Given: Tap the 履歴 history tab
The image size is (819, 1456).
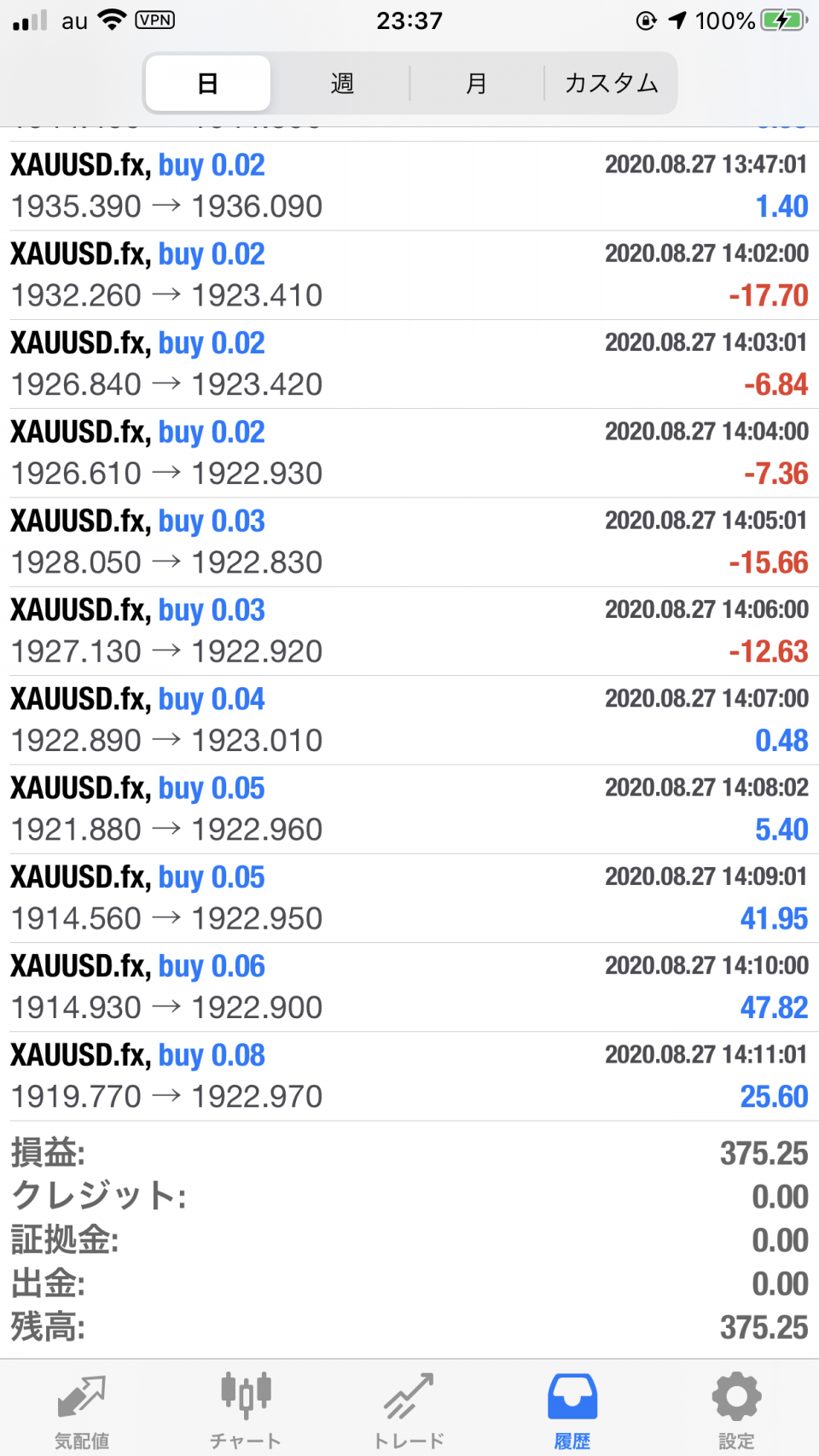Looking at the screenshot, I should tap(572, 1410).
